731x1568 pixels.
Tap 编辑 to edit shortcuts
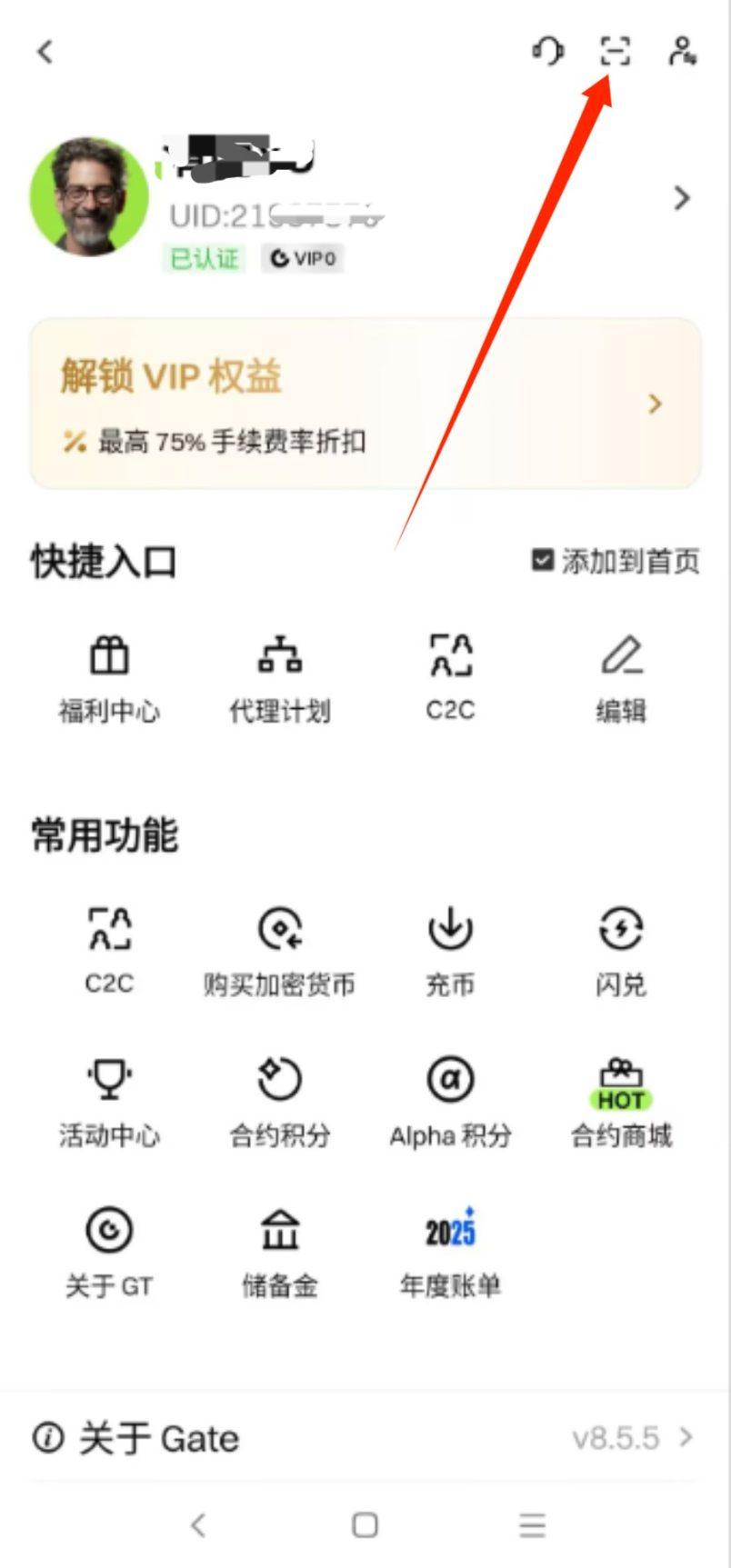(x=621, y=677)
